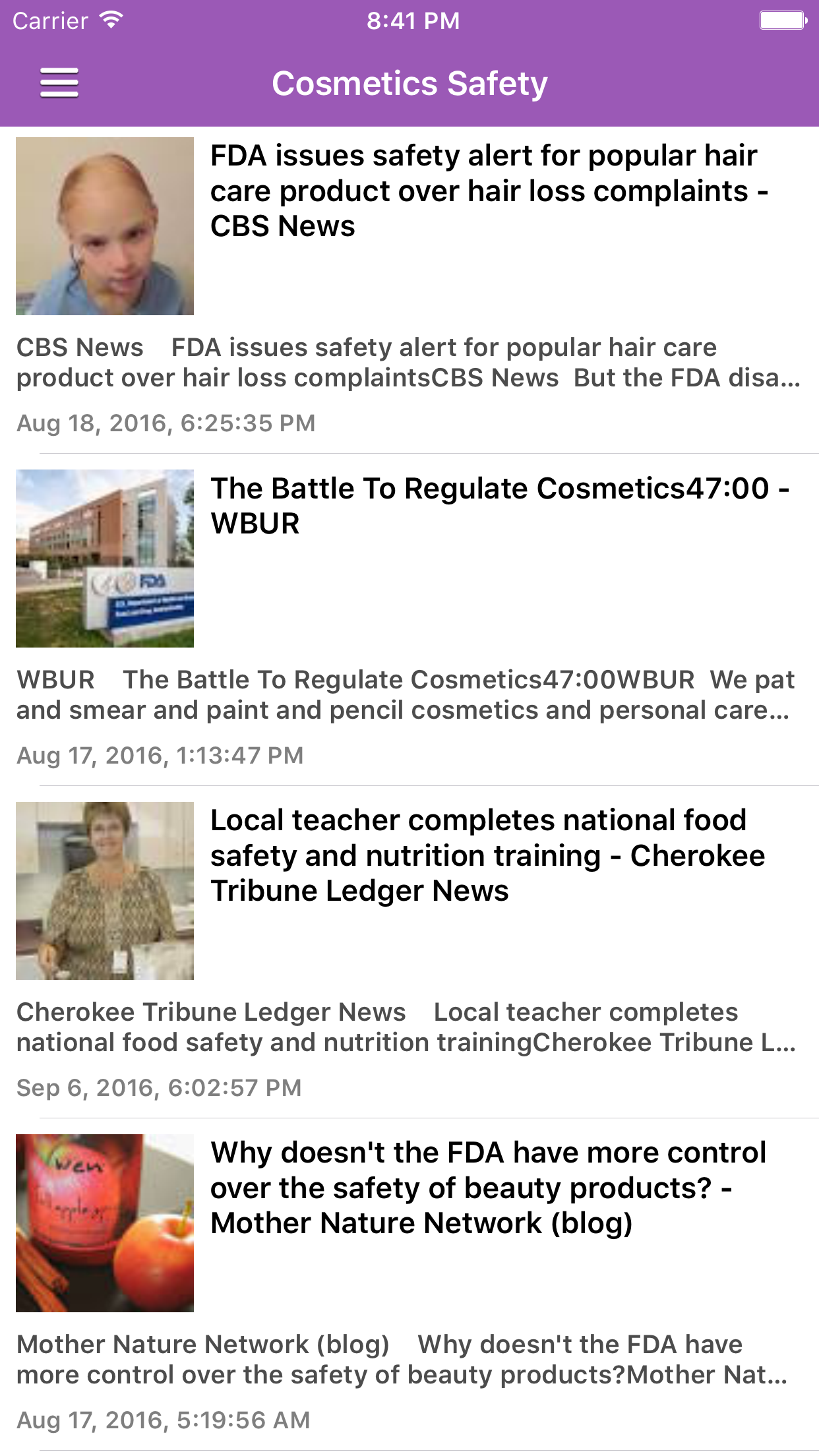Open the hamburger drawer menu
This screenshot has width=819, height=1456.
(x=59, y=83)
